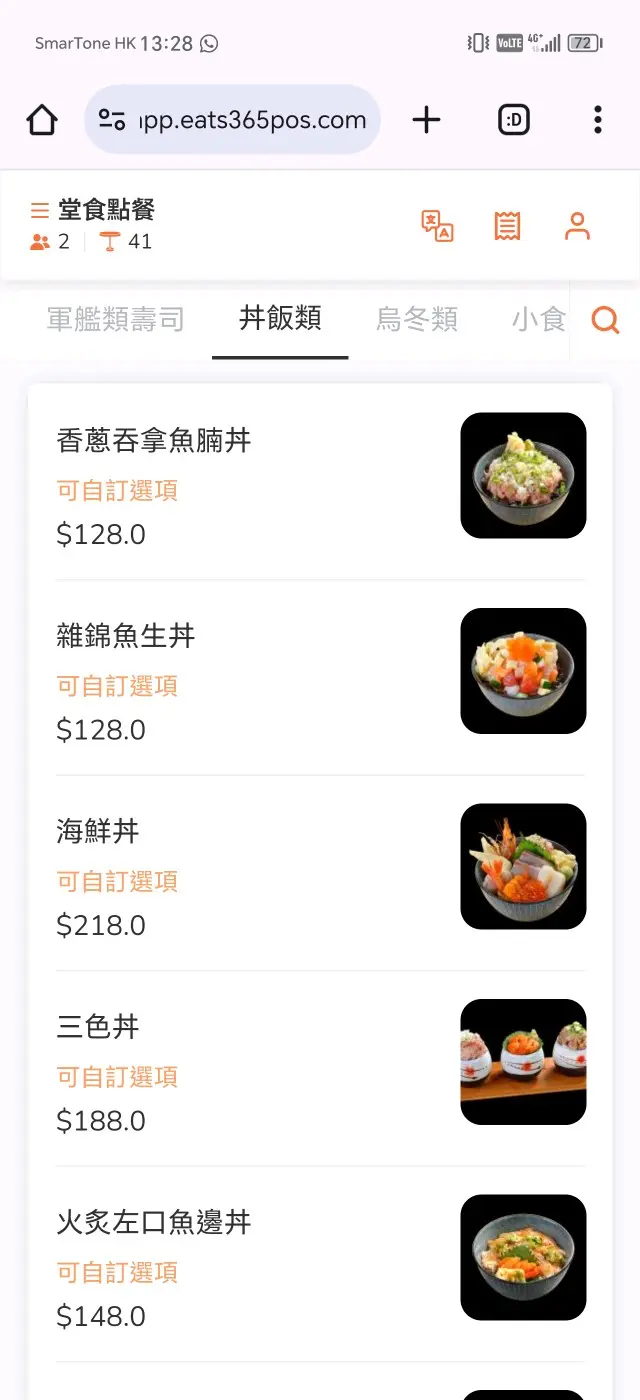
Task: Show the open tabs switcher
Action: pos(513,120)
